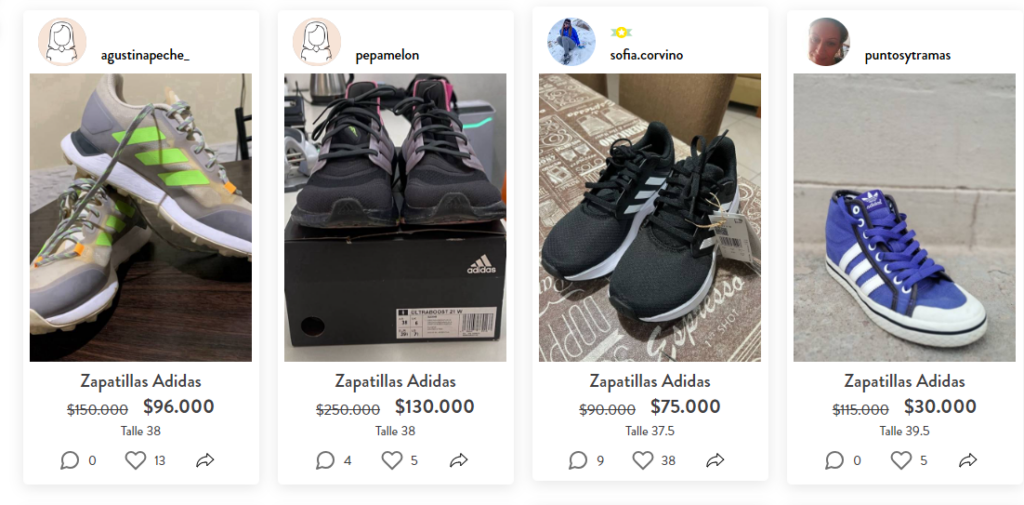Like pepamelon's sneaker listing
Viewport: 1024px width, 505px height.
point(392,460)
